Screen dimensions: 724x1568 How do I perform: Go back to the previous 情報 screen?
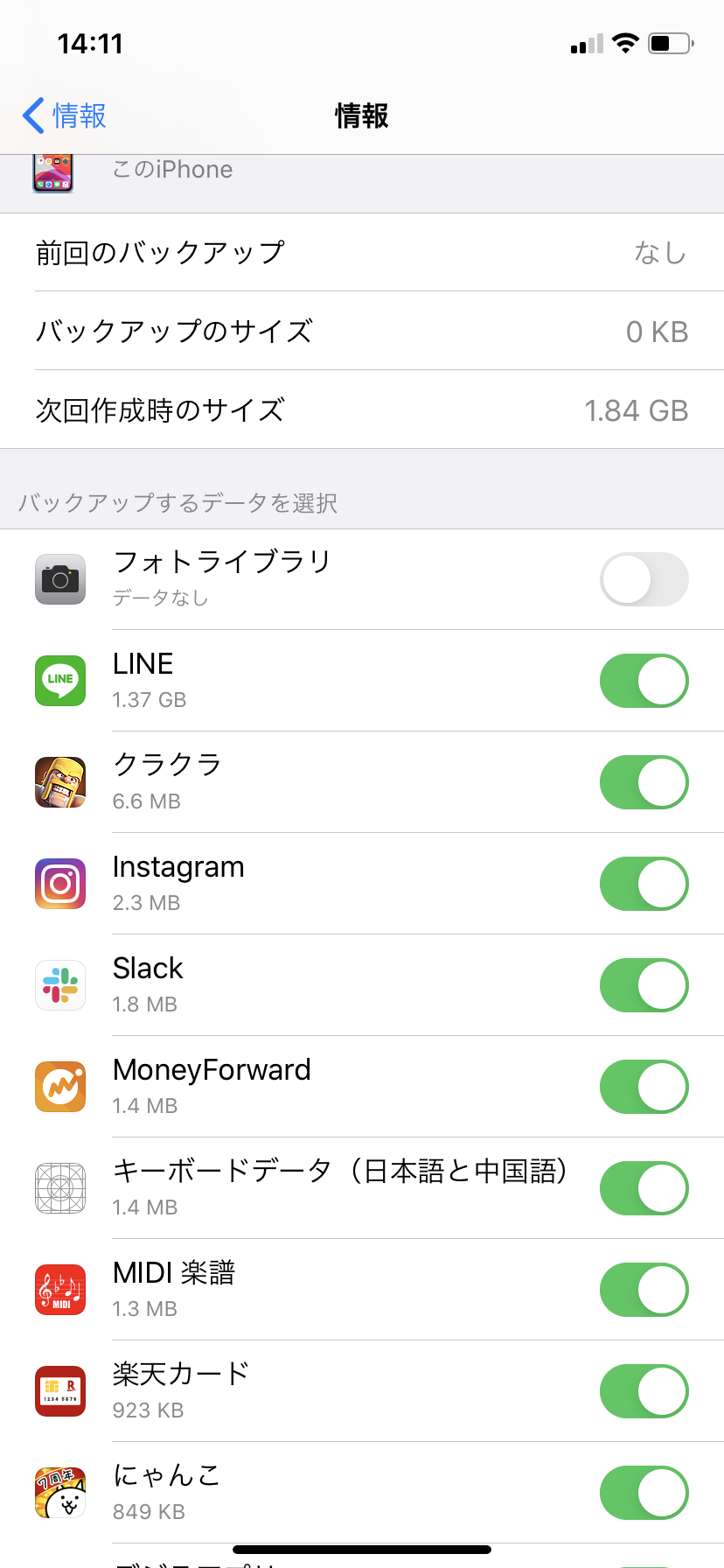tap(64, 115)
